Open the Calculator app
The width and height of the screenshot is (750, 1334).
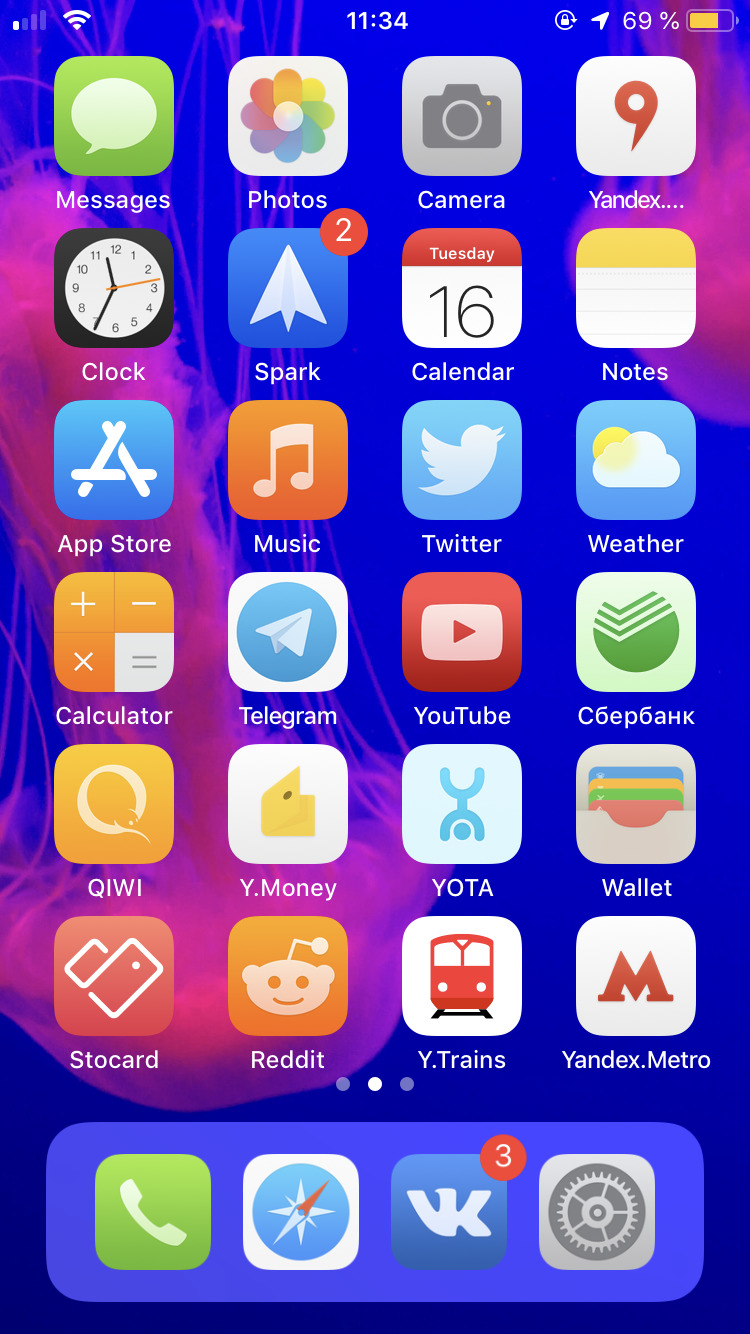point(114,632)
